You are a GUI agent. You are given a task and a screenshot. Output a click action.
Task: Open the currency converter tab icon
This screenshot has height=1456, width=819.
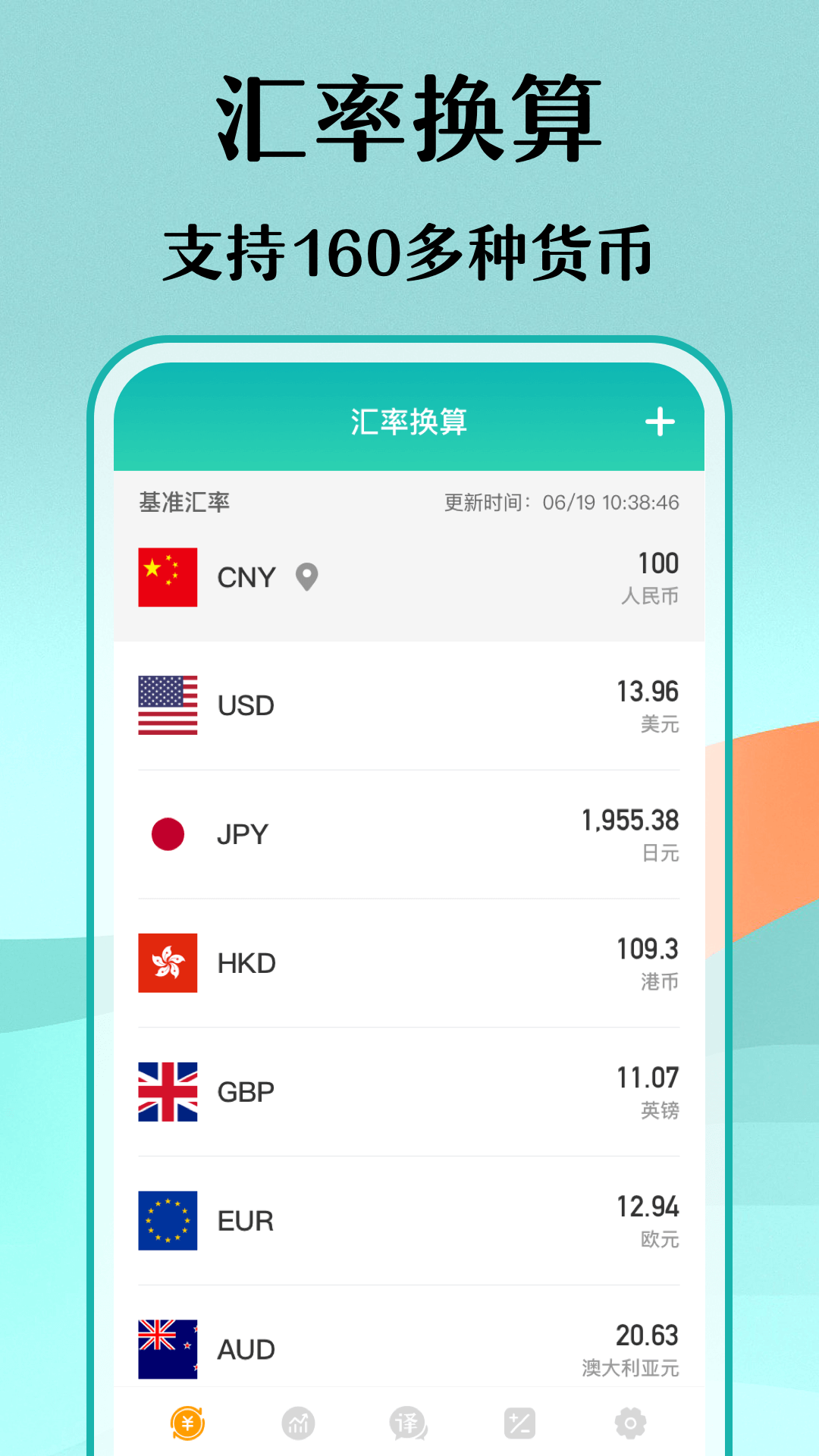point(187,1424)
